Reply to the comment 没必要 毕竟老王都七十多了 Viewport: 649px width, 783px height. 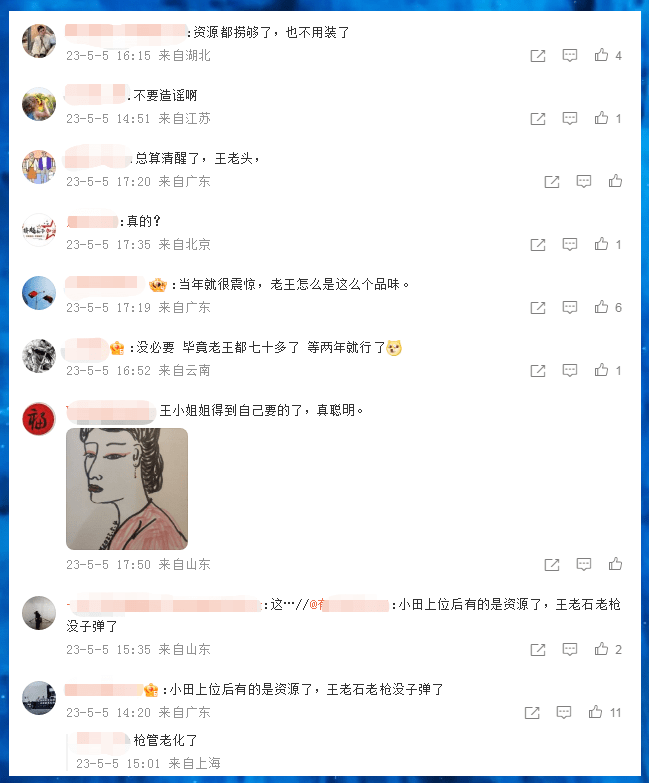569,371
